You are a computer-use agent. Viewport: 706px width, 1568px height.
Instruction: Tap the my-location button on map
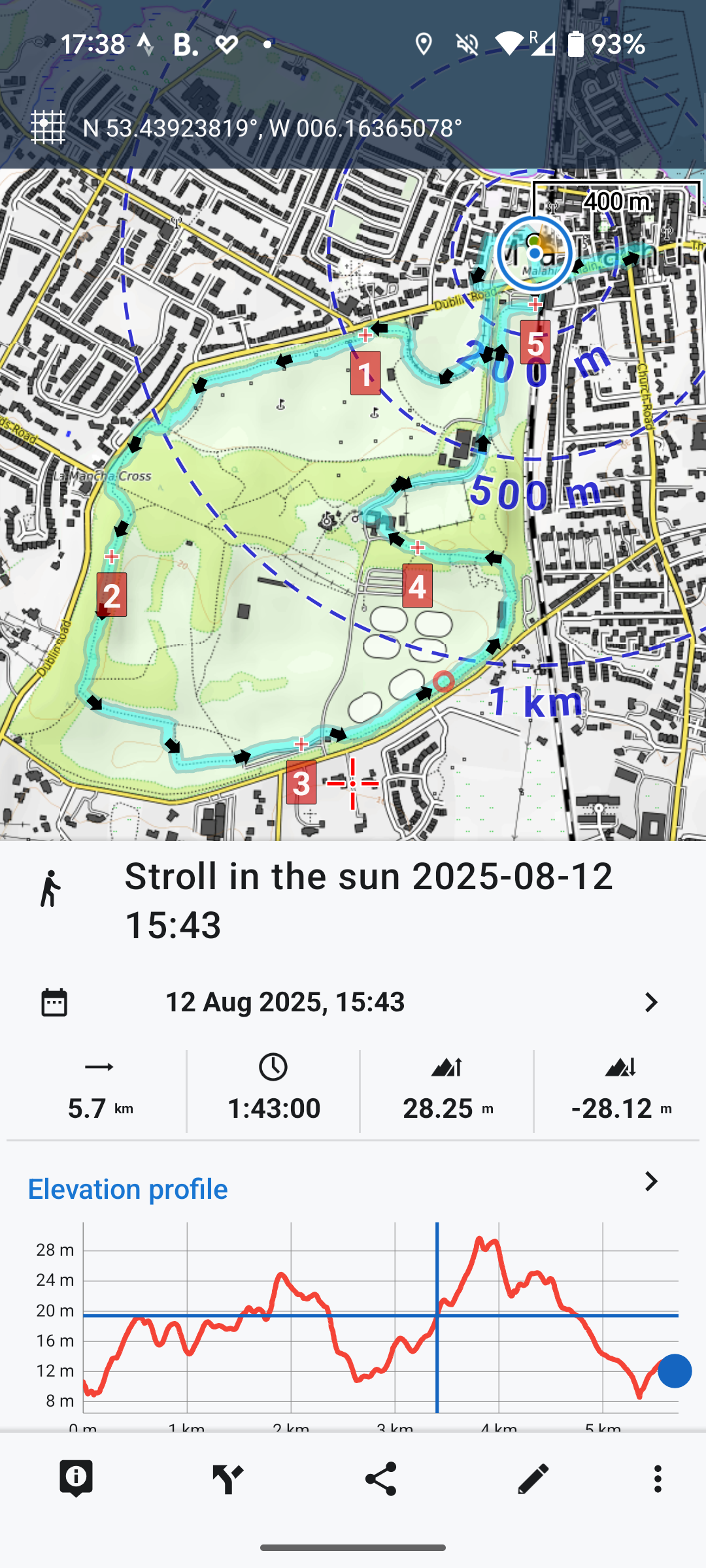pyautogui.click(x=535, y=253)
